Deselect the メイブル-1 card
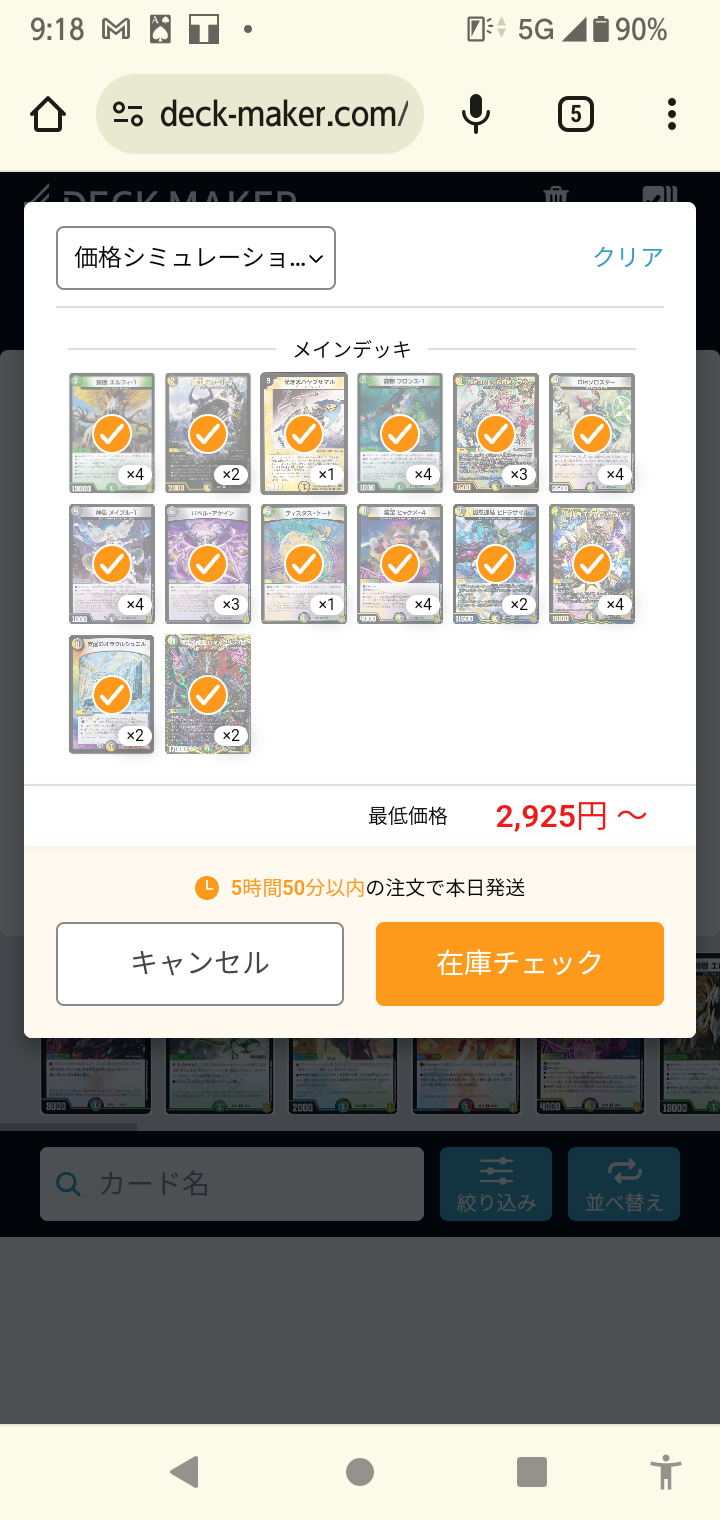Image resolution: width=720 pixels, height=1520 pixels. 112,564
